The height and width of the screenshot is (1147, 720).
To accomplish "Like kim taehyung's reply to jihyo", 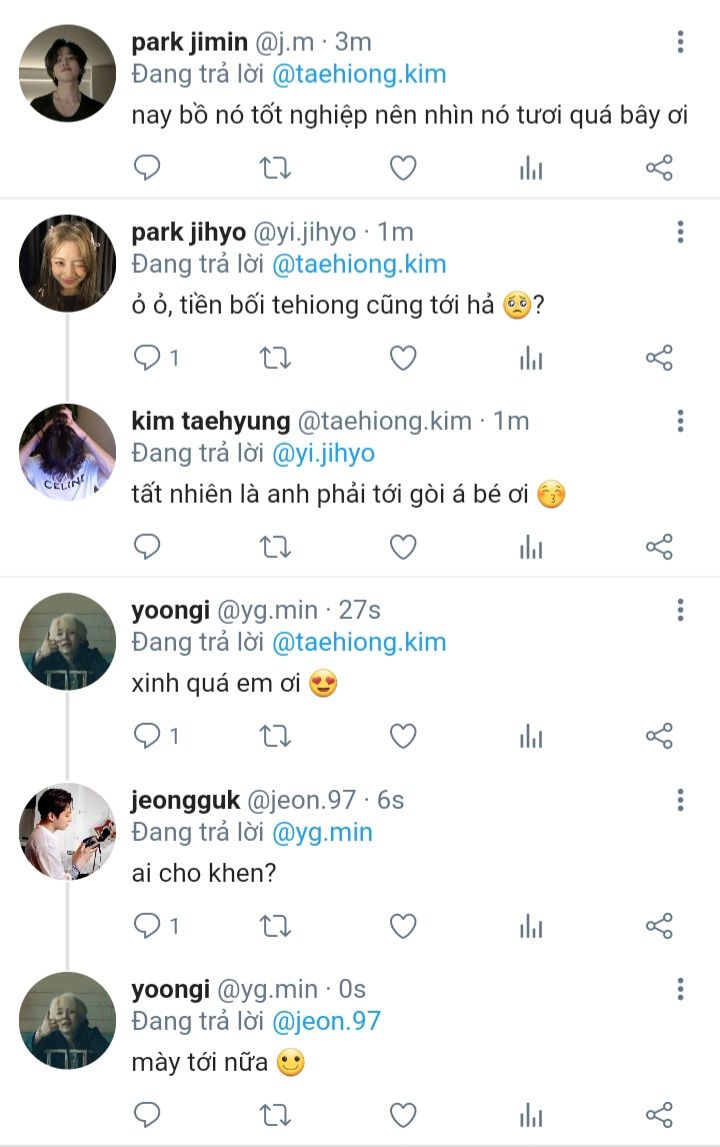I will [403, 547].
